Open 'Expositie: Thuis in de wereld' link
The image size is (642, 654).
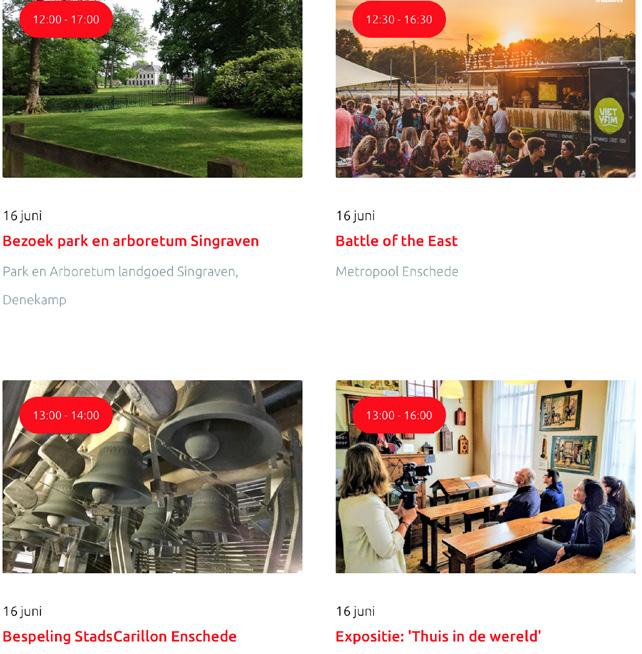[438, 636]
